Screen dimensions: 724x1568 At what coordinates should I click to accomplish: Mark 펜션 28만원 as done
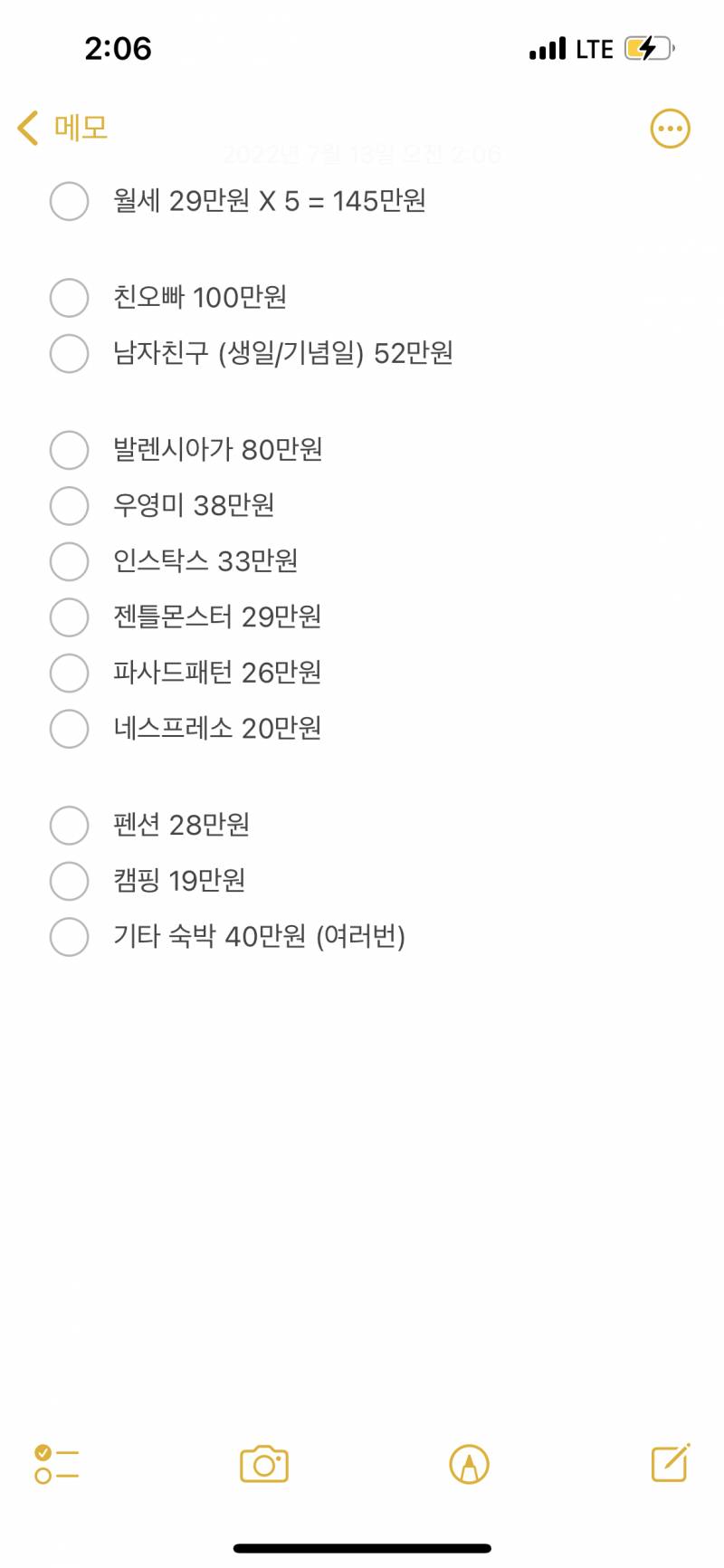click(x=69, y=826)
